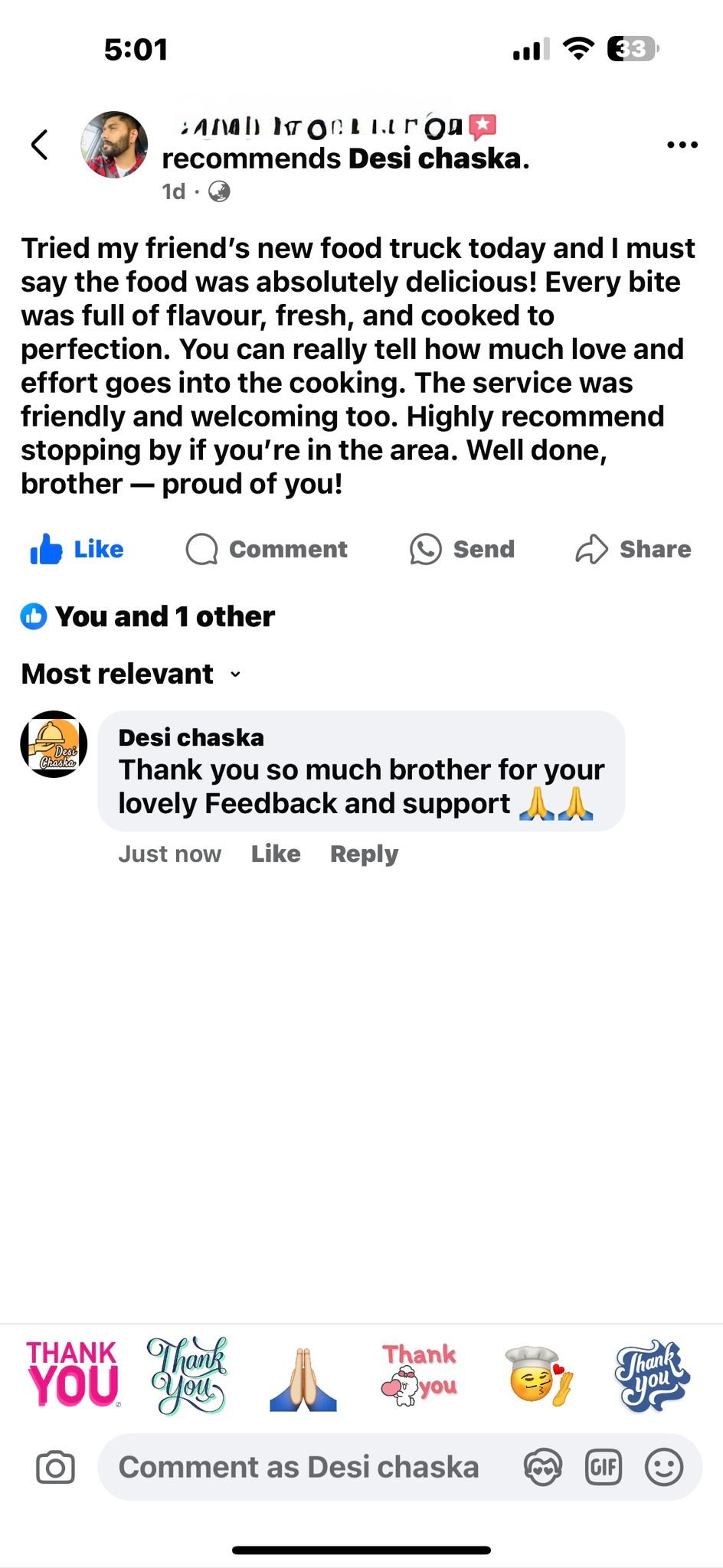Open the post's three-dot options menu
The height and width of the screenshot is (1568, 723).
coord(682,145)
